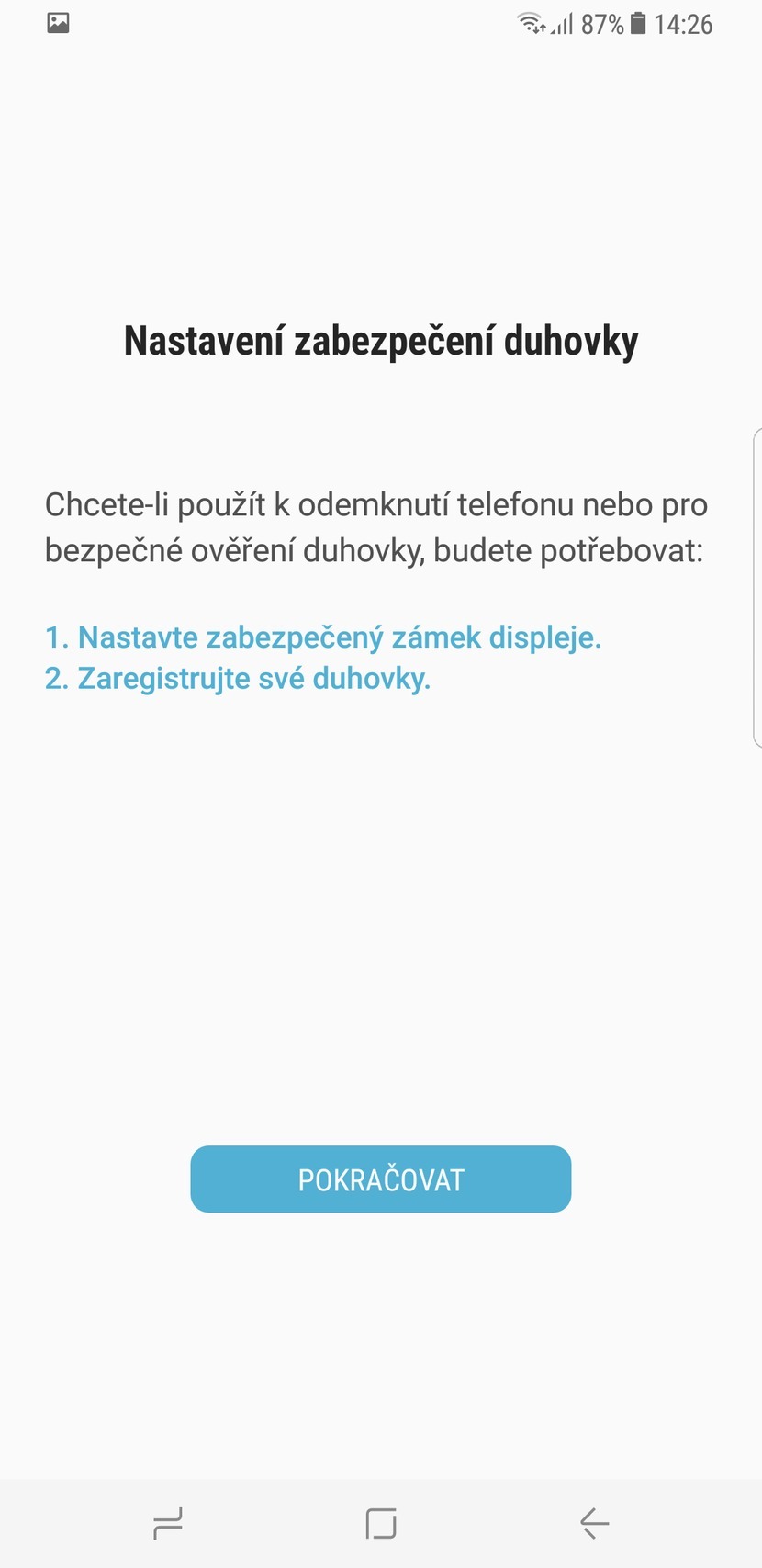This screenshot has height=1568, width=762.
Task: Tap the Wi-Fi status icon
Action: [529, 24]
